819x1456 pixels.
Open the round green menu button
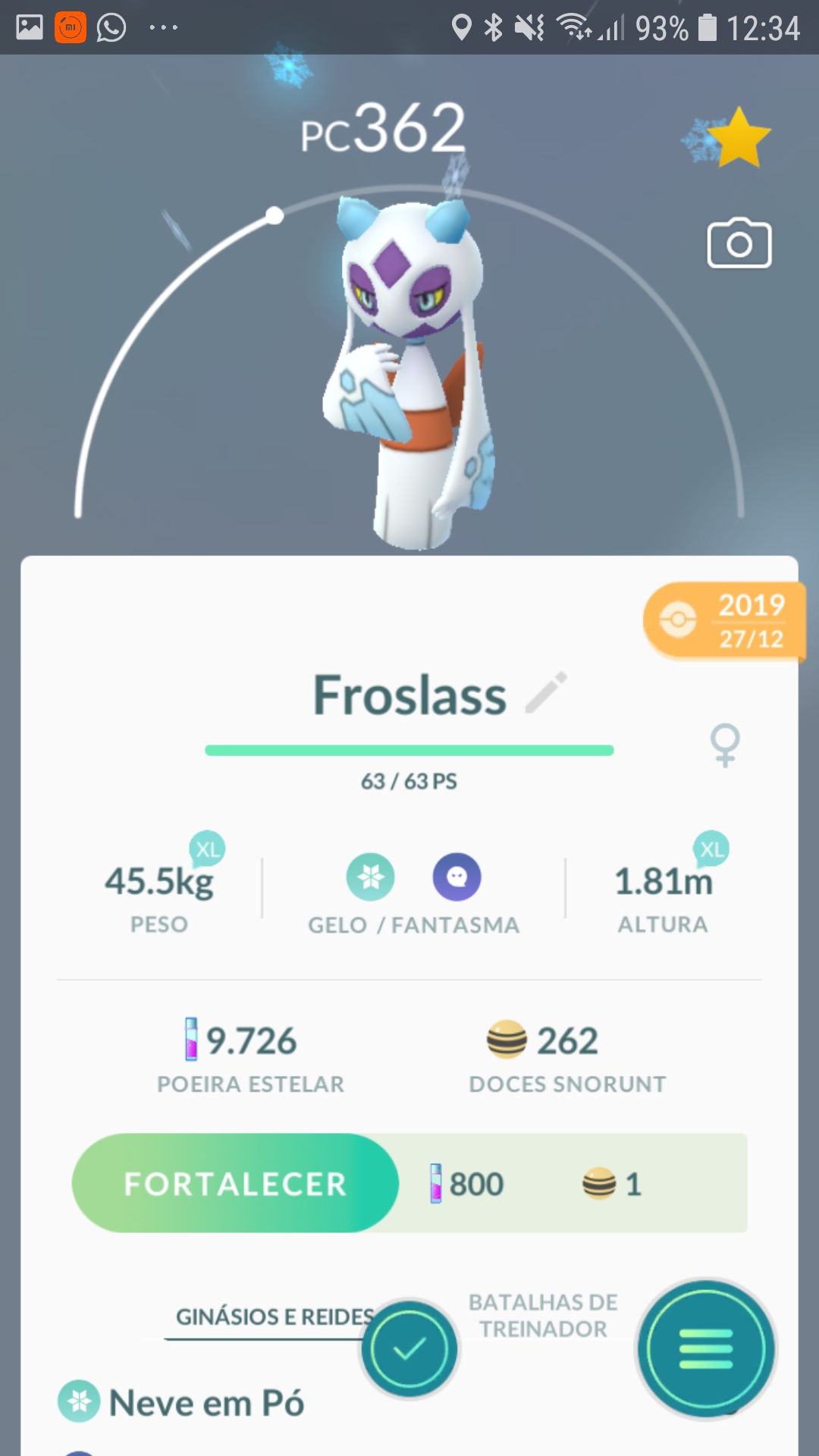[x=706, y=1349]
